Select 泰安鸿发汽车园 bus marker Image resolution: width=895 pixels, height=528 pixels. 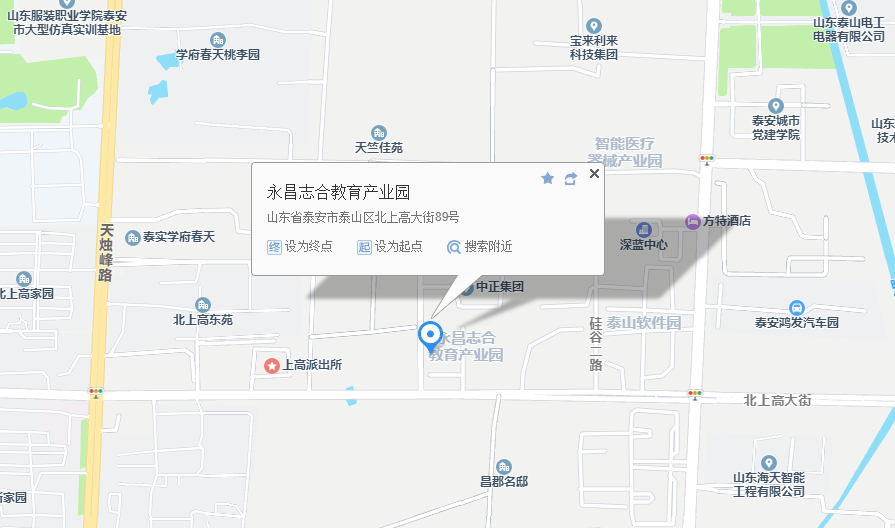pos(797,307)
